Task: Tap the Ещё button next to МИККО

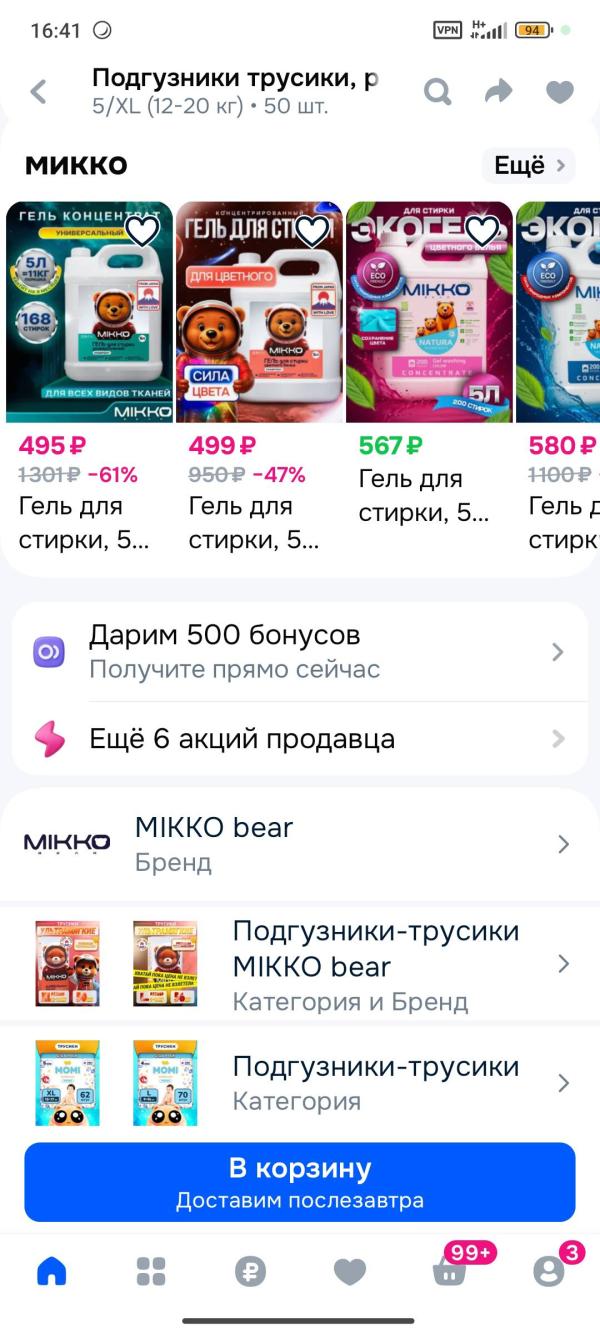Action: (x=529, y=165)
